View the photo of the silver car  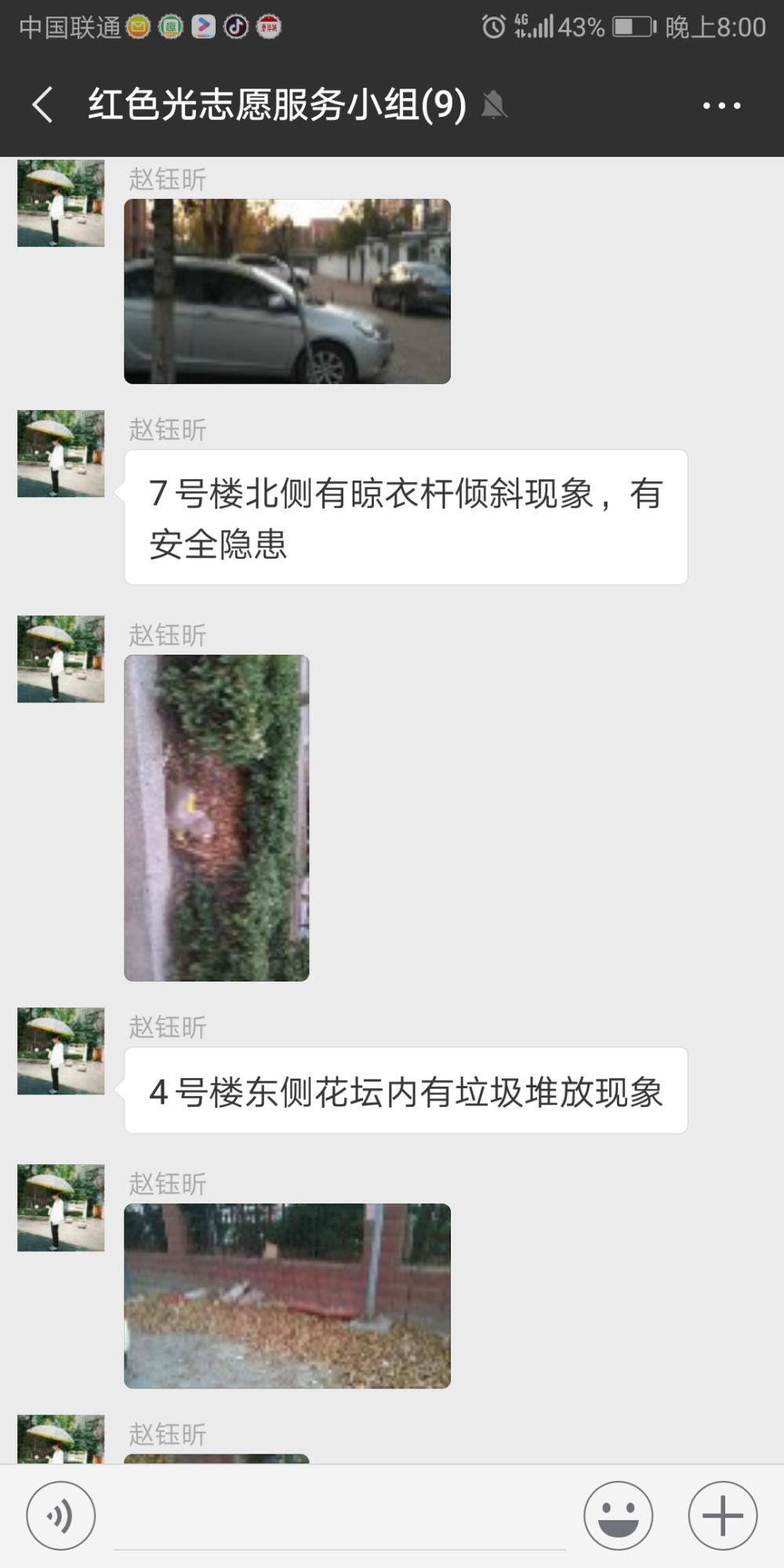coord(287,291)
